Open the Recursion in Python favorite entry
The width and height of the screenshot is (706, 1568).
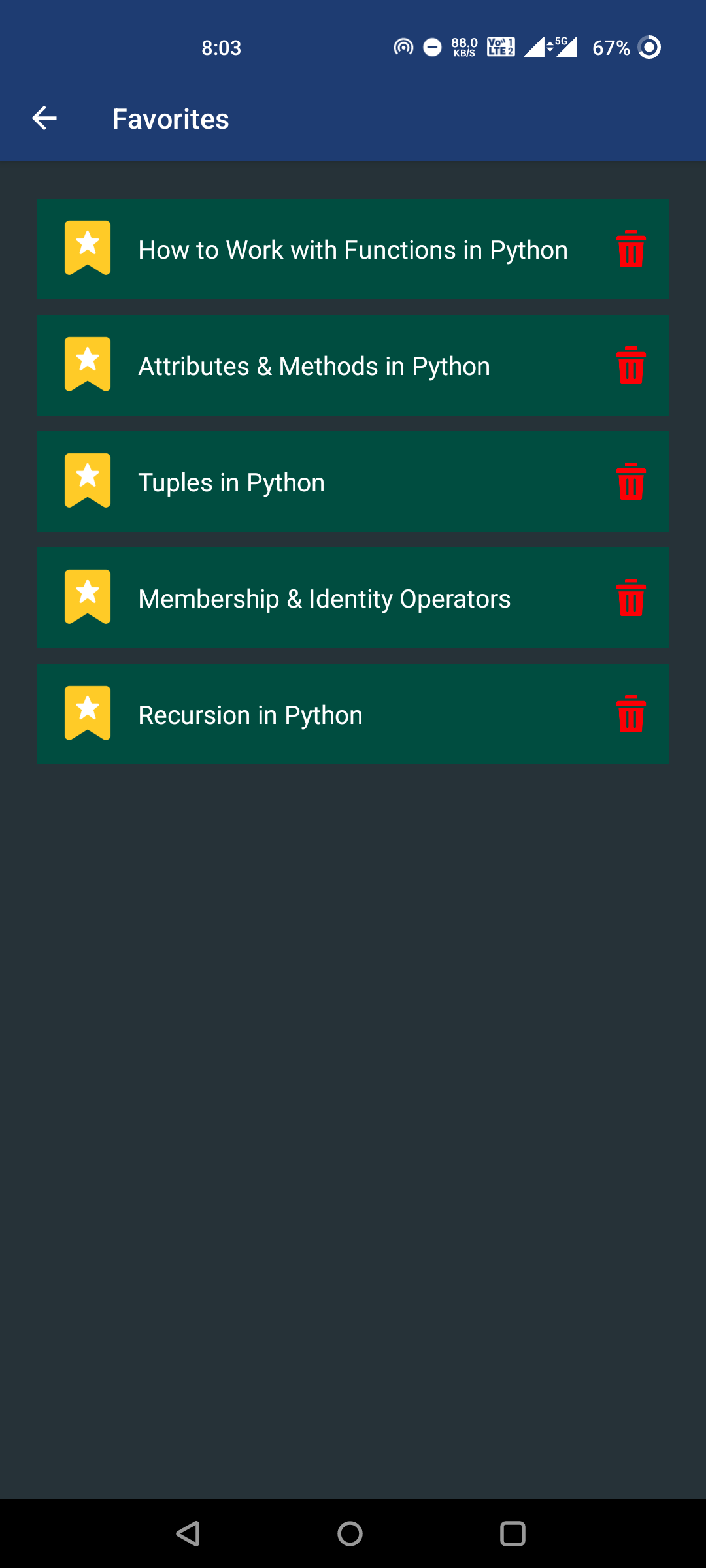[x=353, y=713]
